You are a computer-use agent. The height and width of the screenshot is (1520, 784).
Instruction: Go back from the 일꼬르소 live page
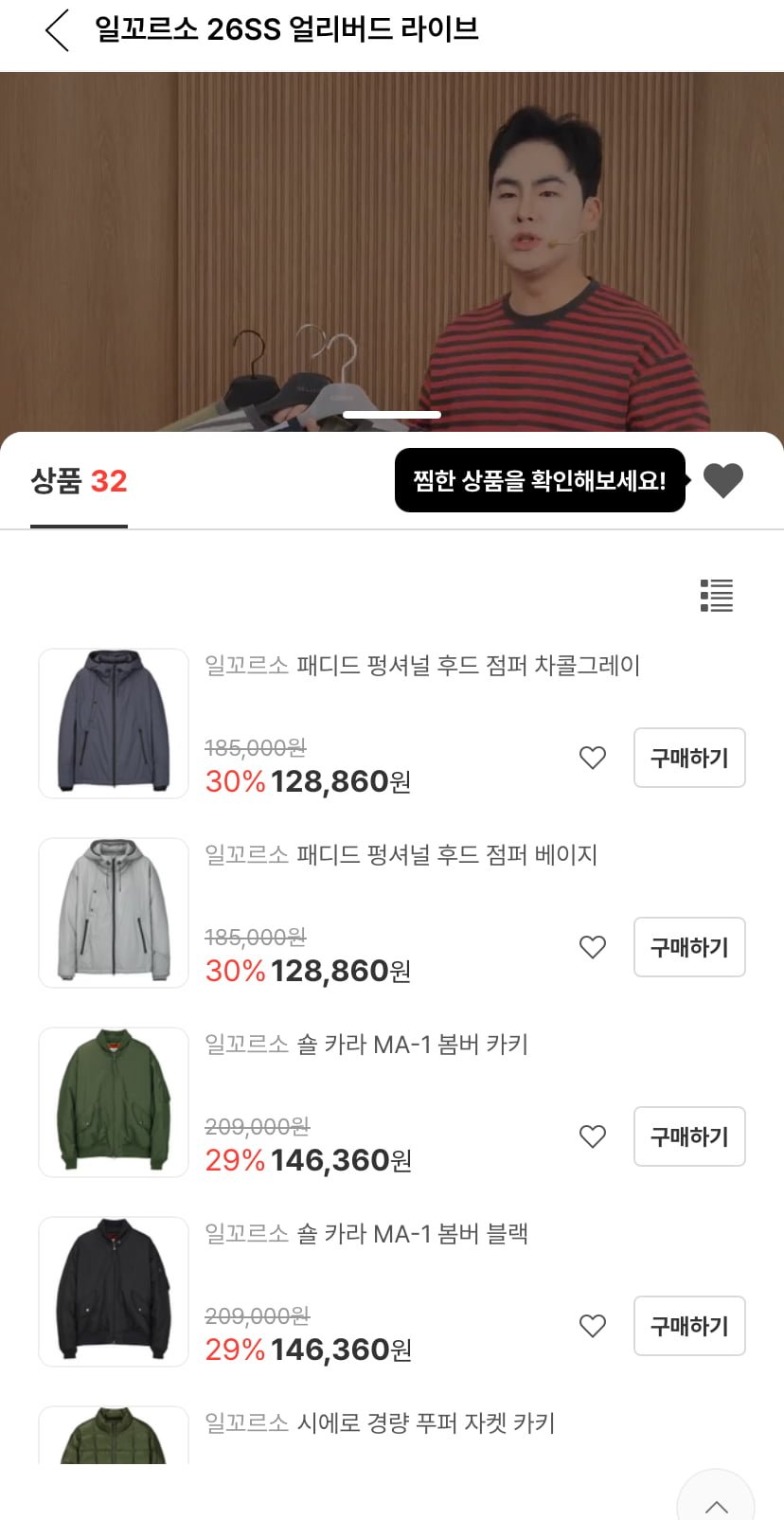tap(58, 30)
